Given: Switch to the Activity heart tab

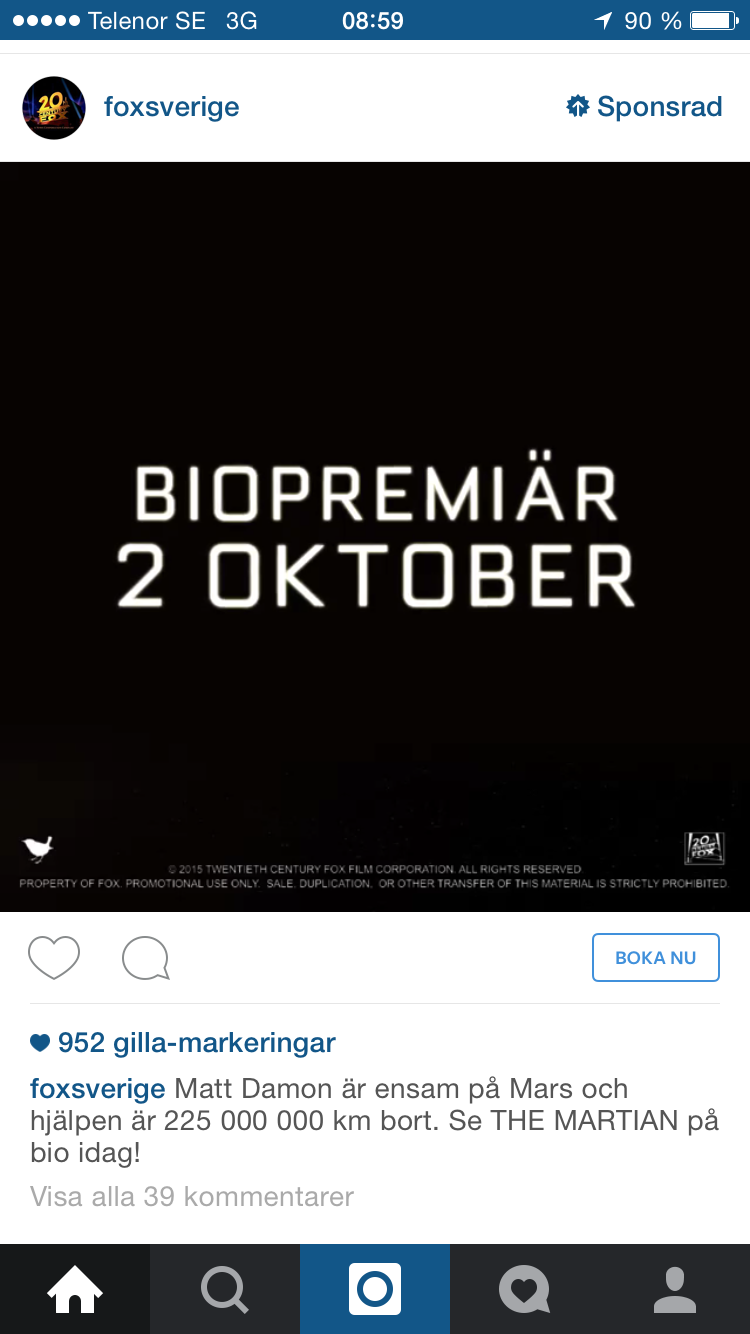Looking at the screenshot, I should tap(525, 1289).
